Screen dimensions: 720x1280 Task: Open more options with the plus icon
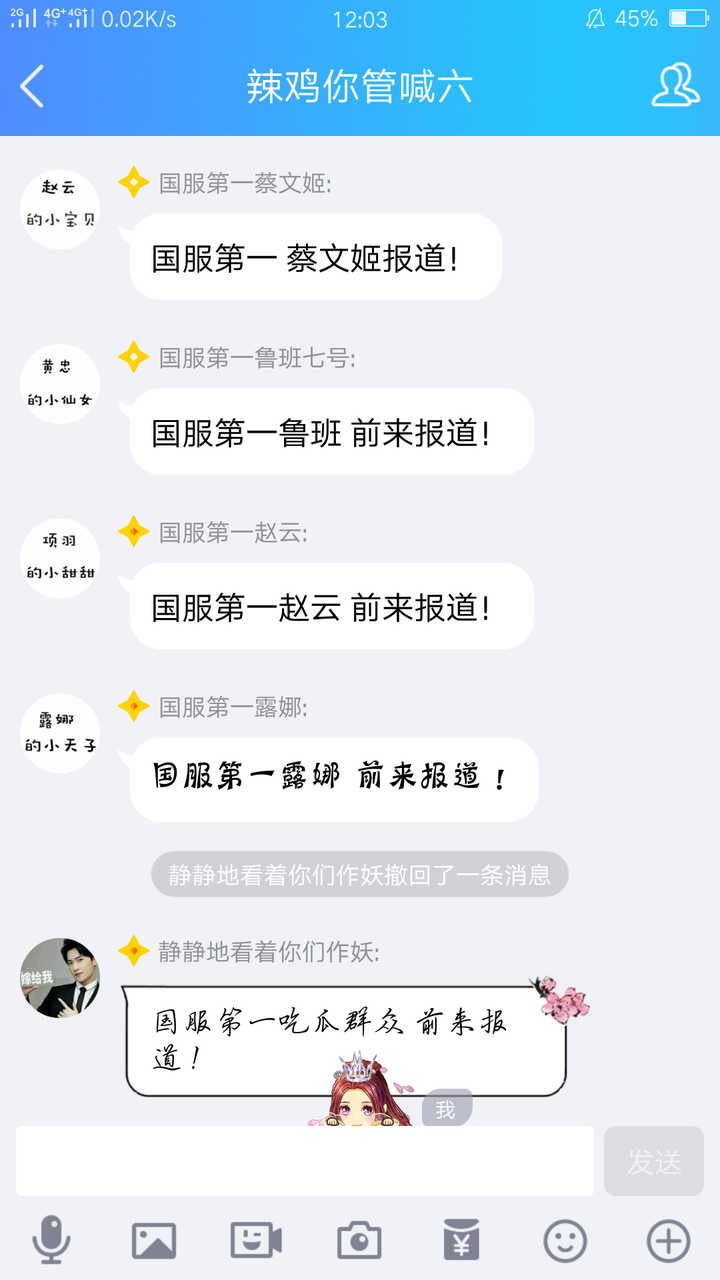click(x=668, y=1241)
